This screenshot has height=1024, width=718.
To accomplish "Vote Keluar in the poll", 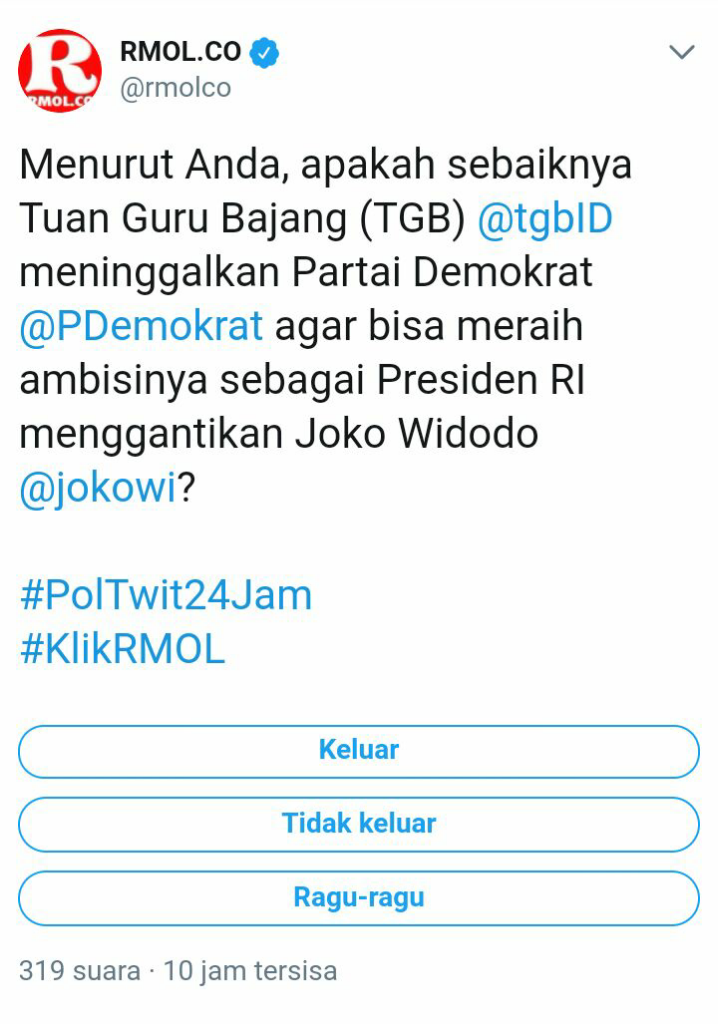I will (x=358, y=751).
